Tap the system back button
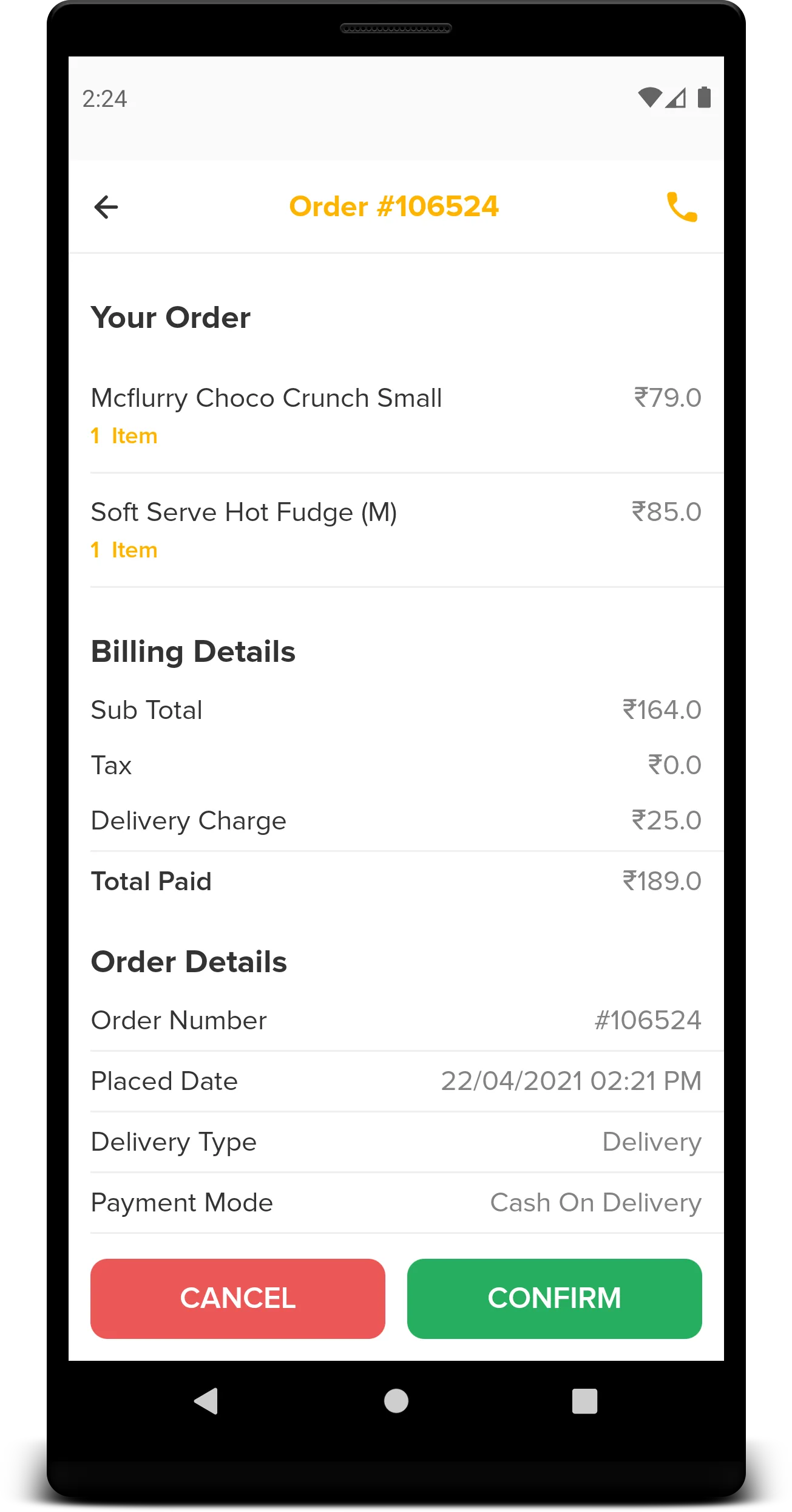 [x=206, y=1401]
